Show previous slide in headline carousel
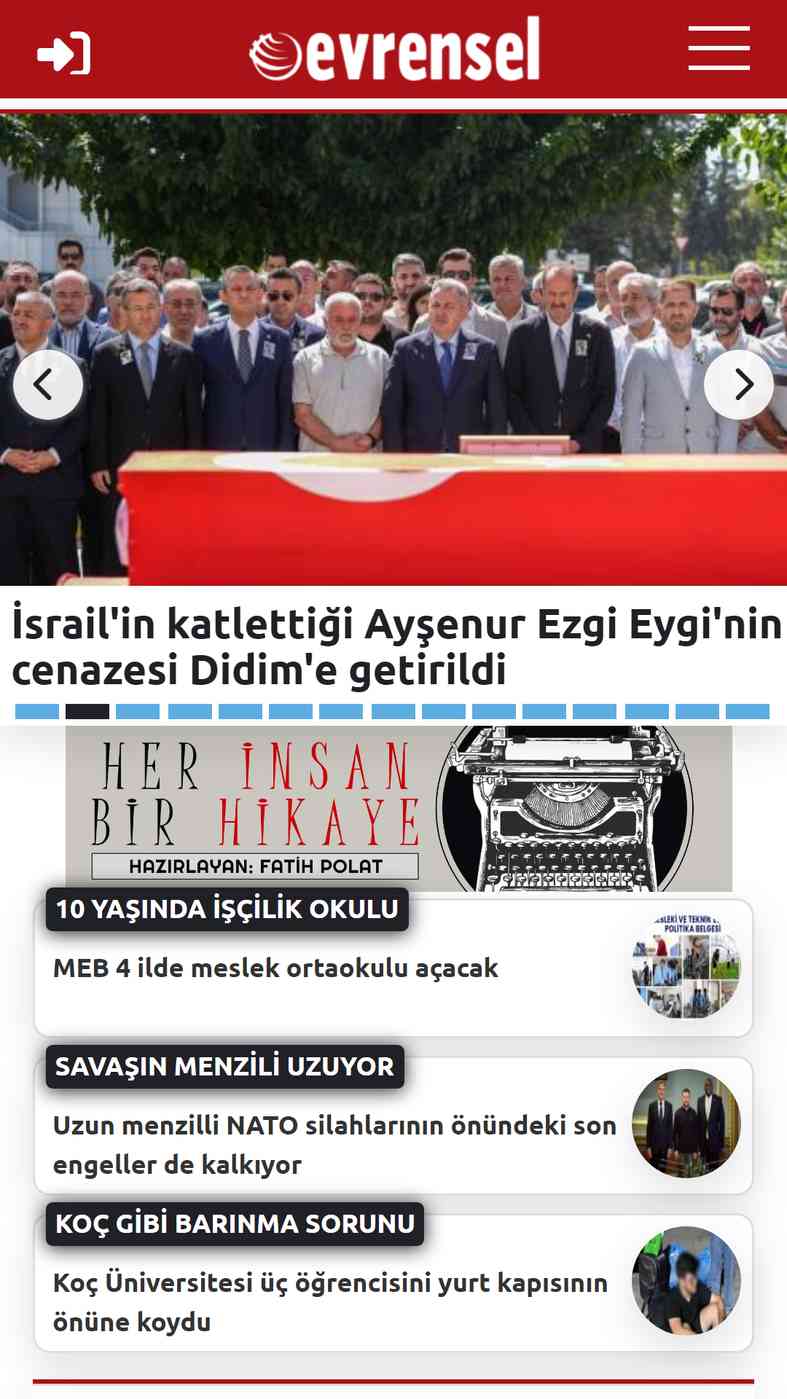Screen dimensions: 787x1399 pyautogui.click(x=47, y=384)
